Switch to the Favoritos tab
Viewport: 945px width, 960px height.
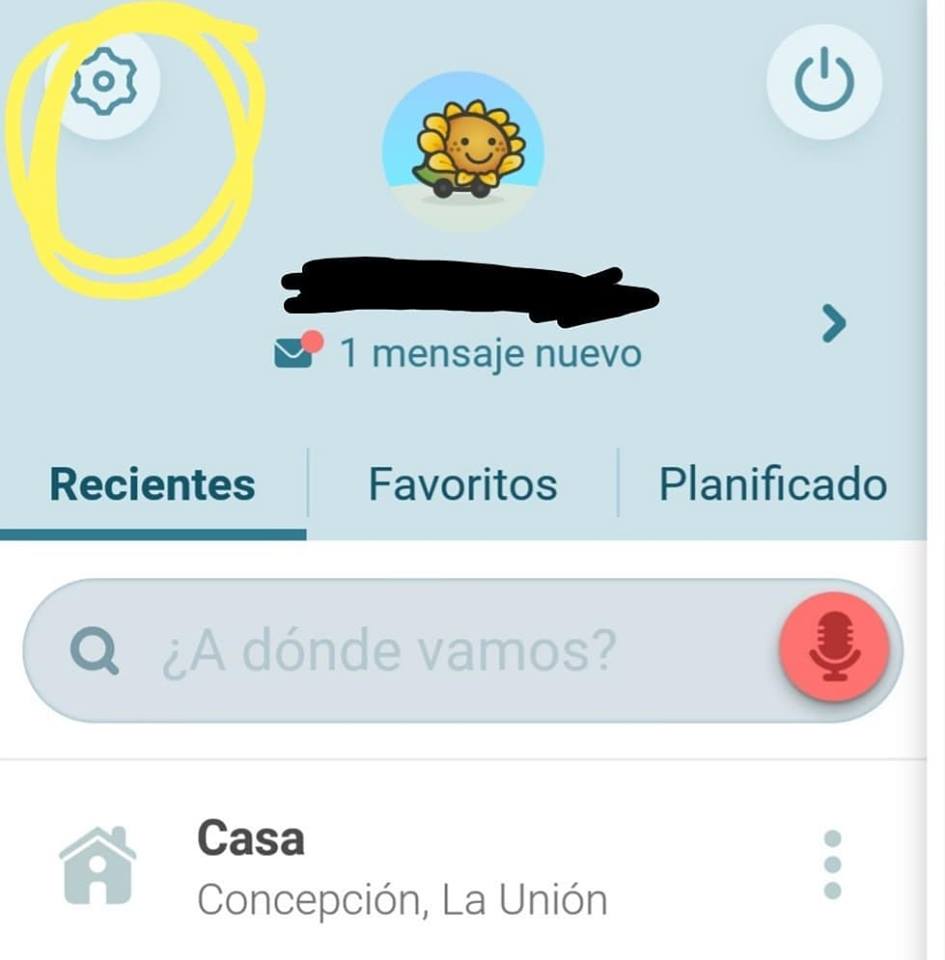(x=462, y=485)
